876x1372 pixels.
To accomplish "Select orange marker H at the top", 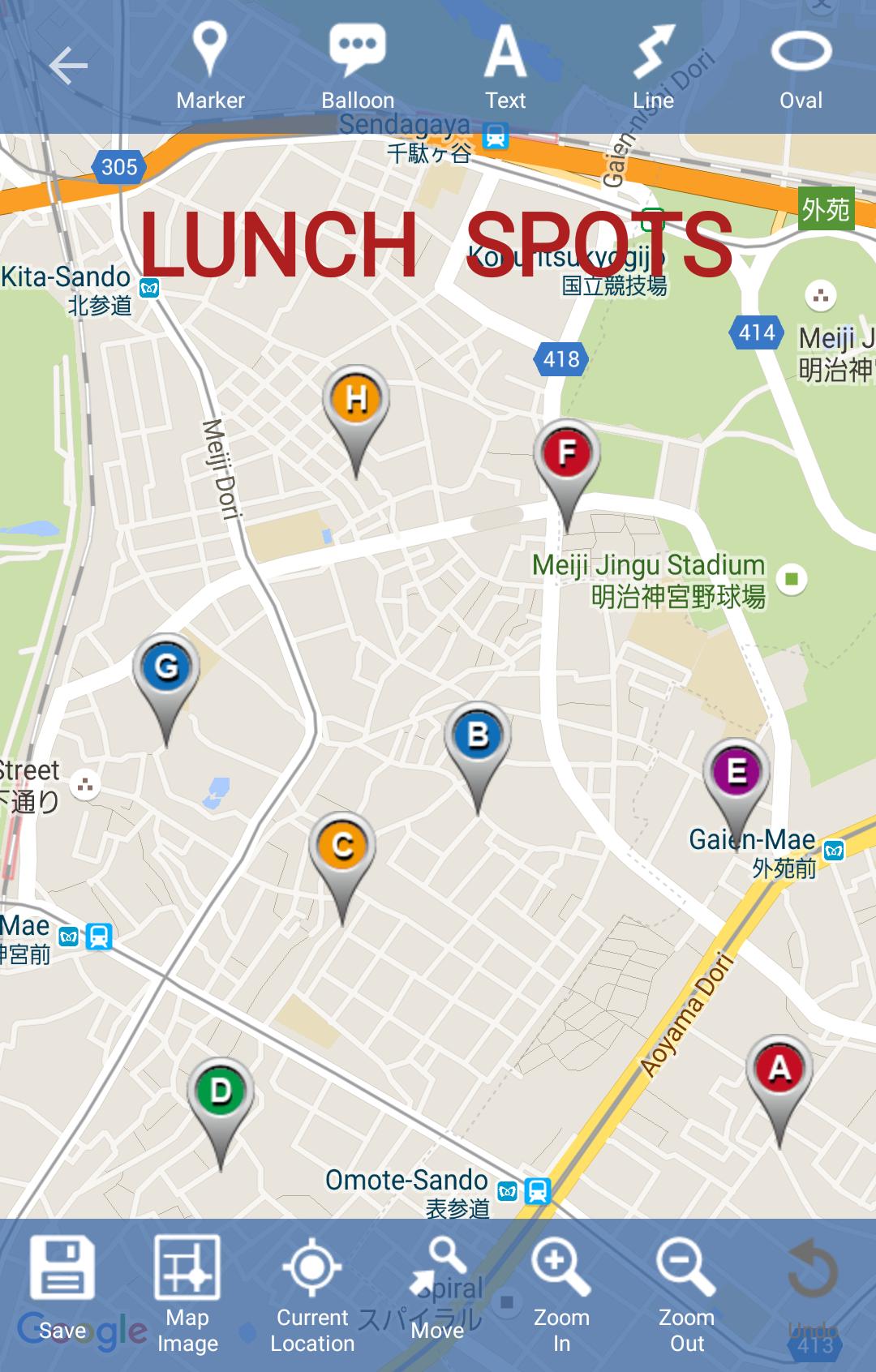I will [x=357, y=399].
